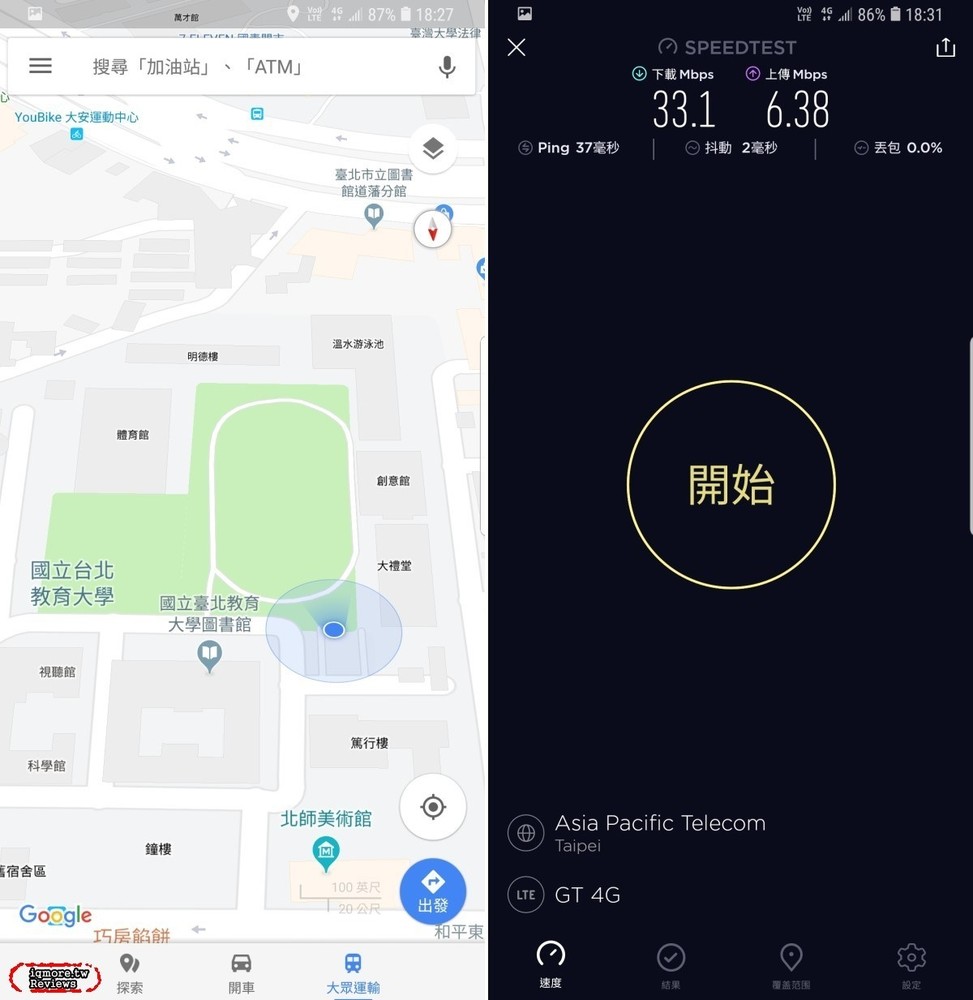Switch to the 開車 tab
Viewport: 973px width, 1000px height.
coord(241,973)
